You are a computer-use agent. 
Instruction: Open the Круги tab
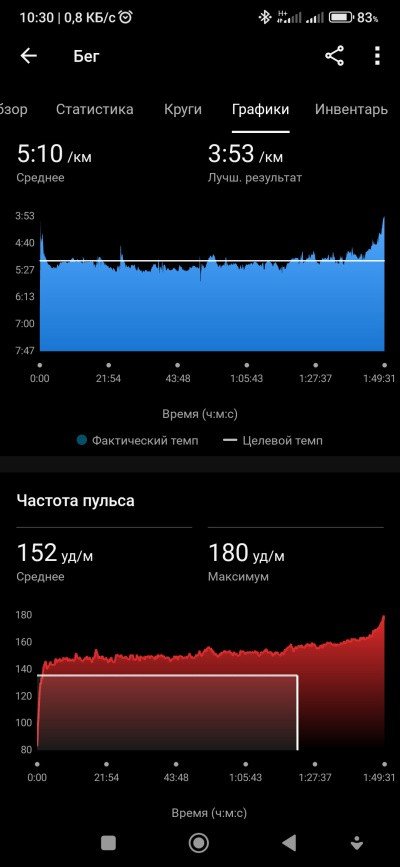183,109
